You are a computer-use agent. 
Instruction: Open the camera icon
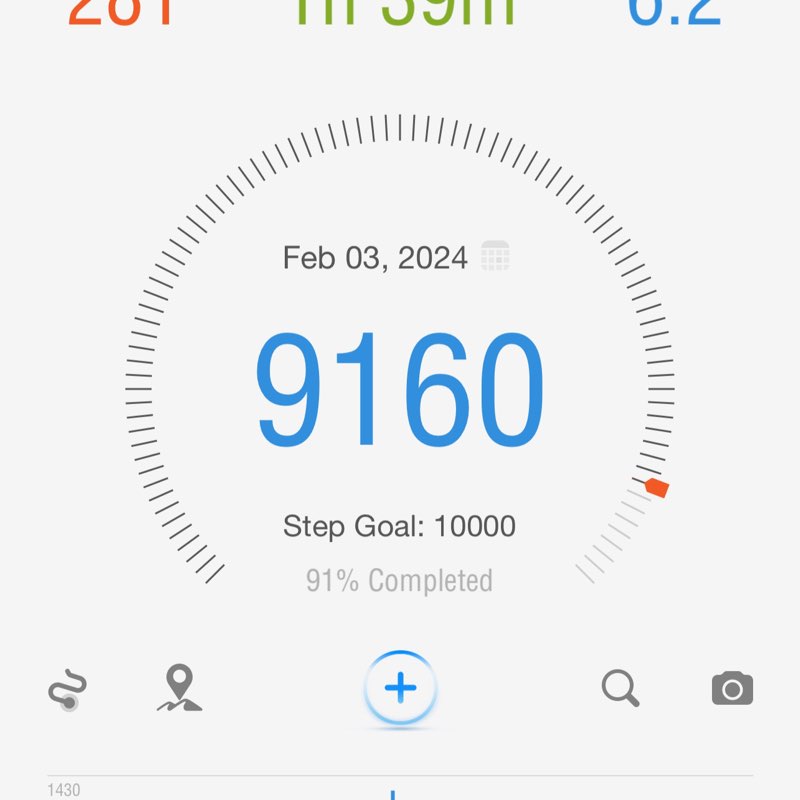(732, 689)
